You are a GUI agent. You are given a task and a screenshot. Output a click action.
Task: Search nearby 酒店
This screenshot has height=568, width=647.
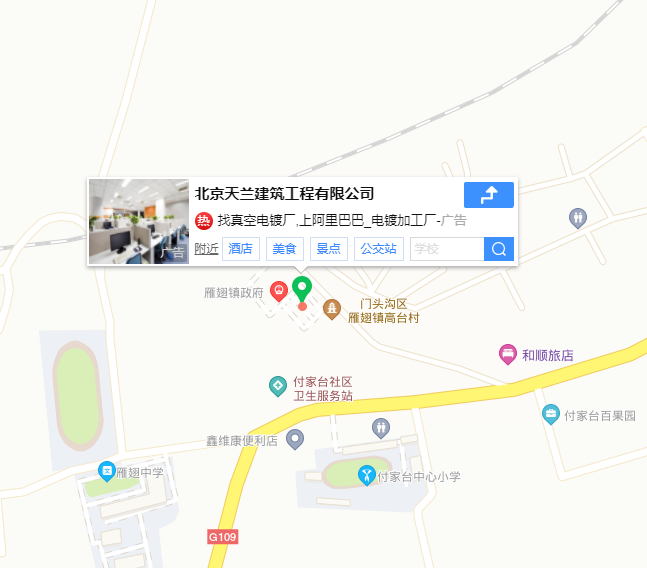[240, 249]
